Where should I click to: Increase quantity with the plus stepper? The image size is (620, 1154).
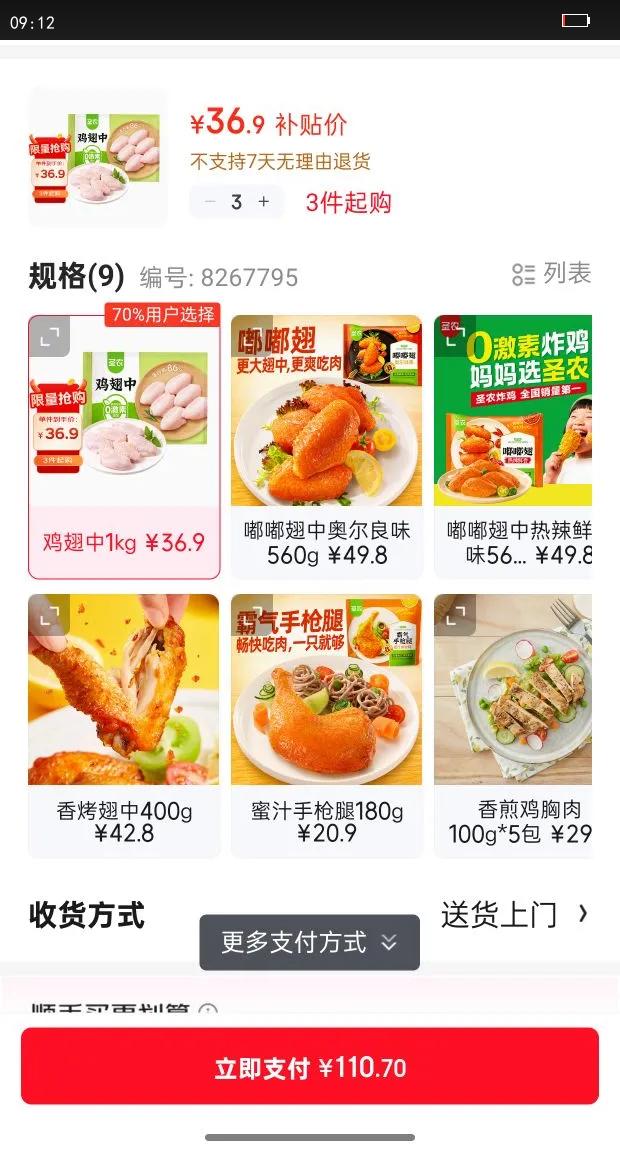264,202
